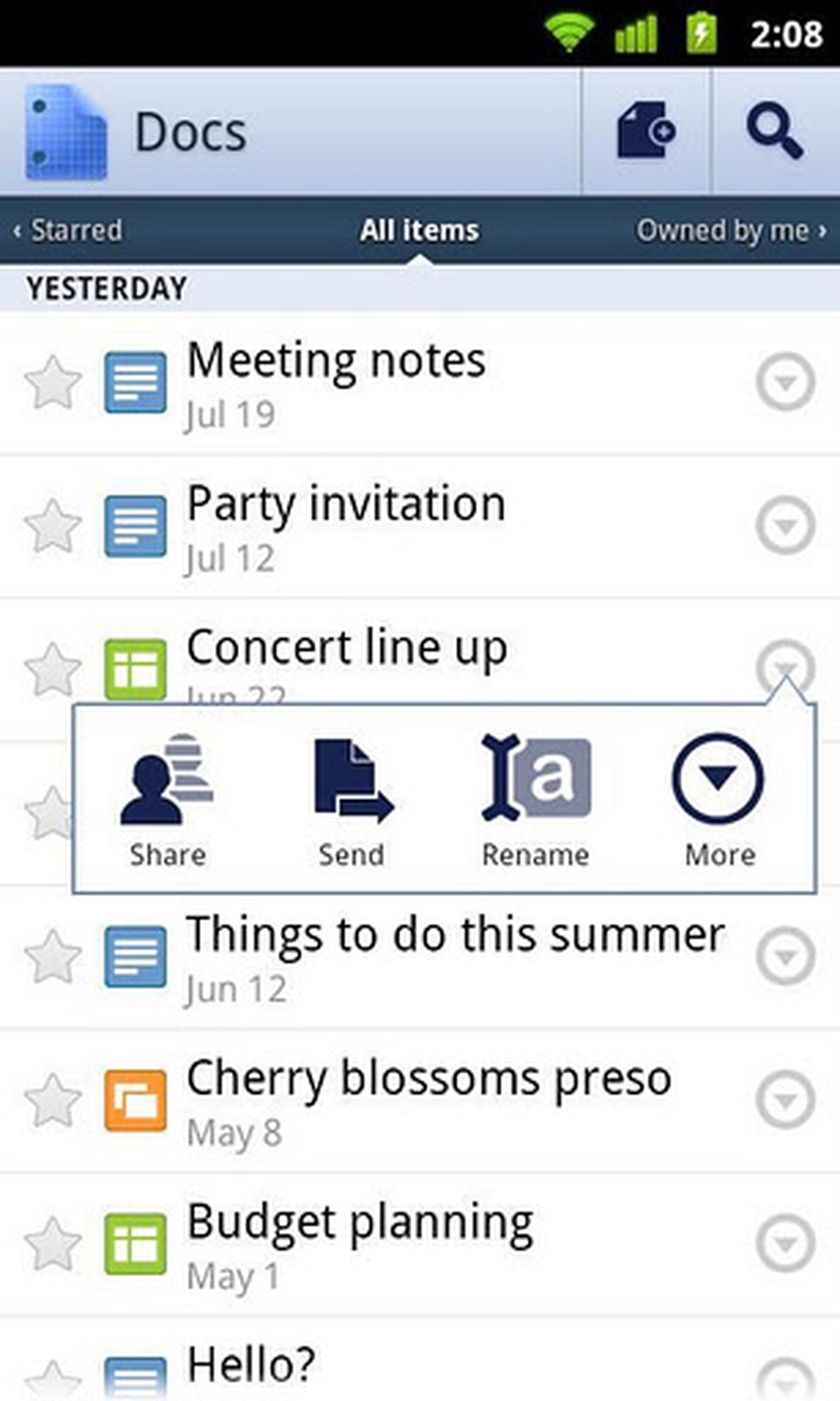Share the Concert line up file

[167, 799]
